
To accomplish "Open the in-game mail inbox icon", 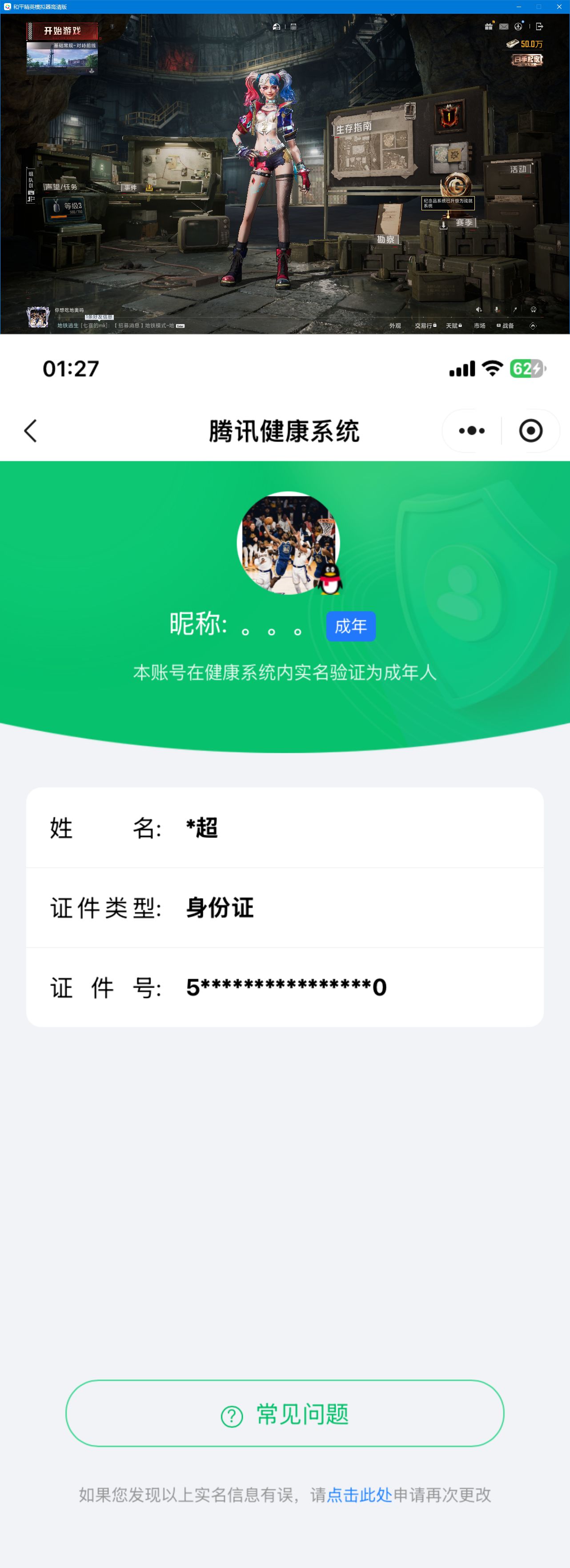I will 504,27.
